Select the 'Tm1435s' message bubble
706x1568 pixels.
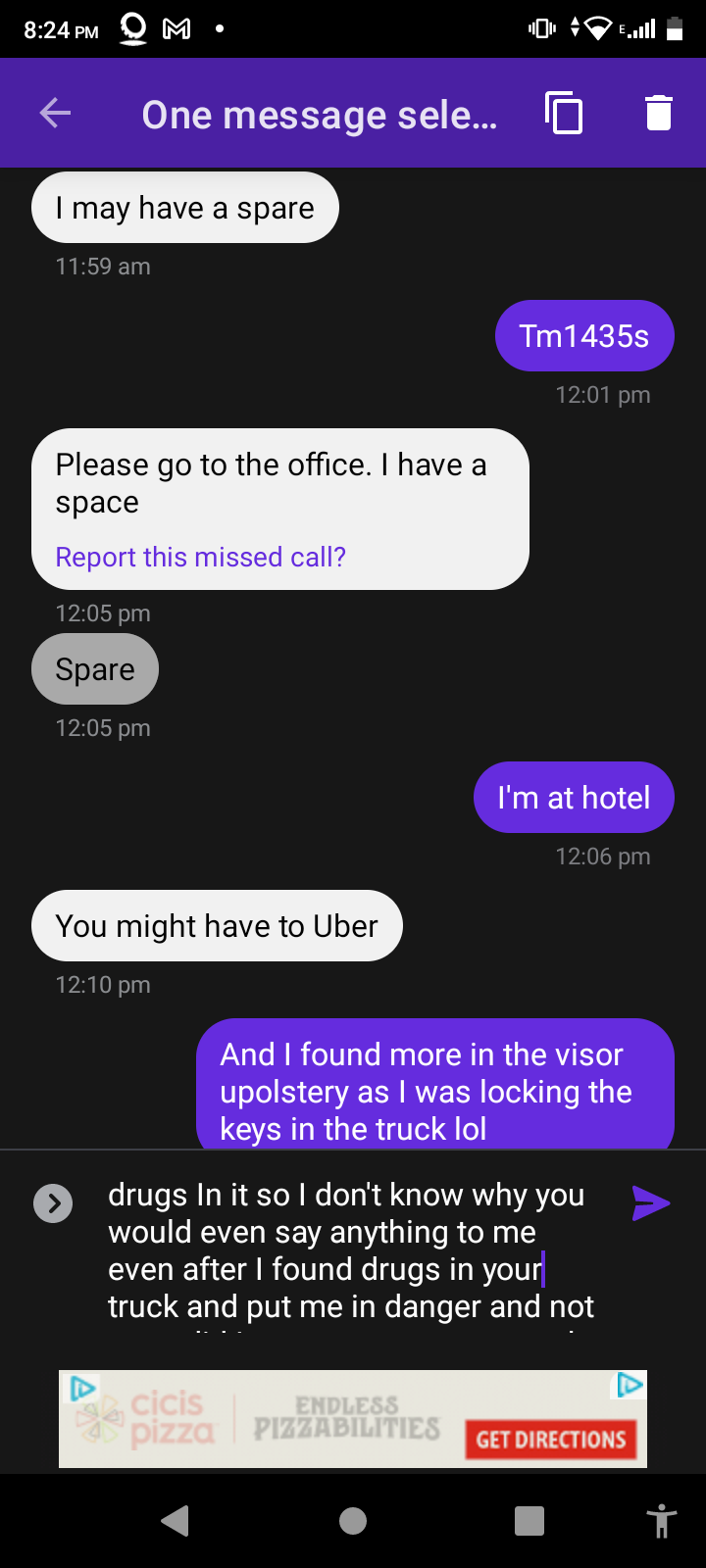coord(583,335)
